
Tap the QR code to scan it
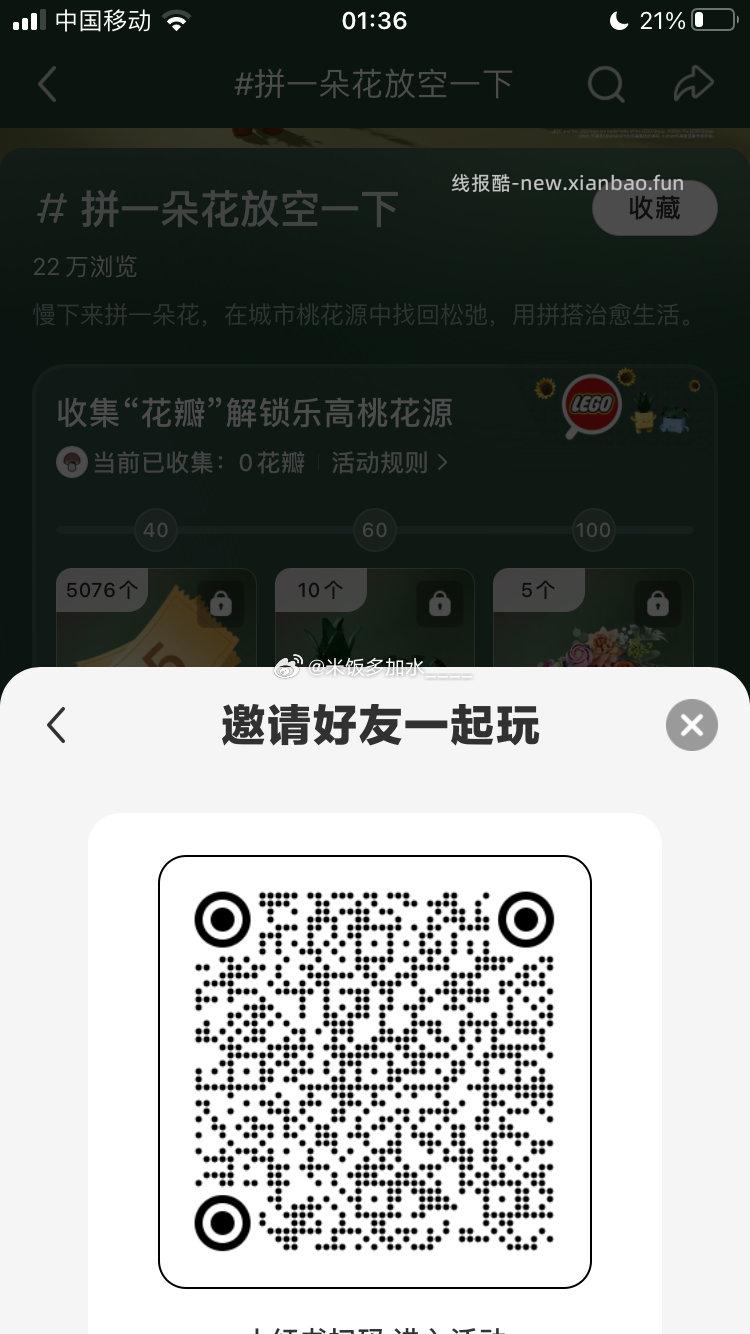375,1070
